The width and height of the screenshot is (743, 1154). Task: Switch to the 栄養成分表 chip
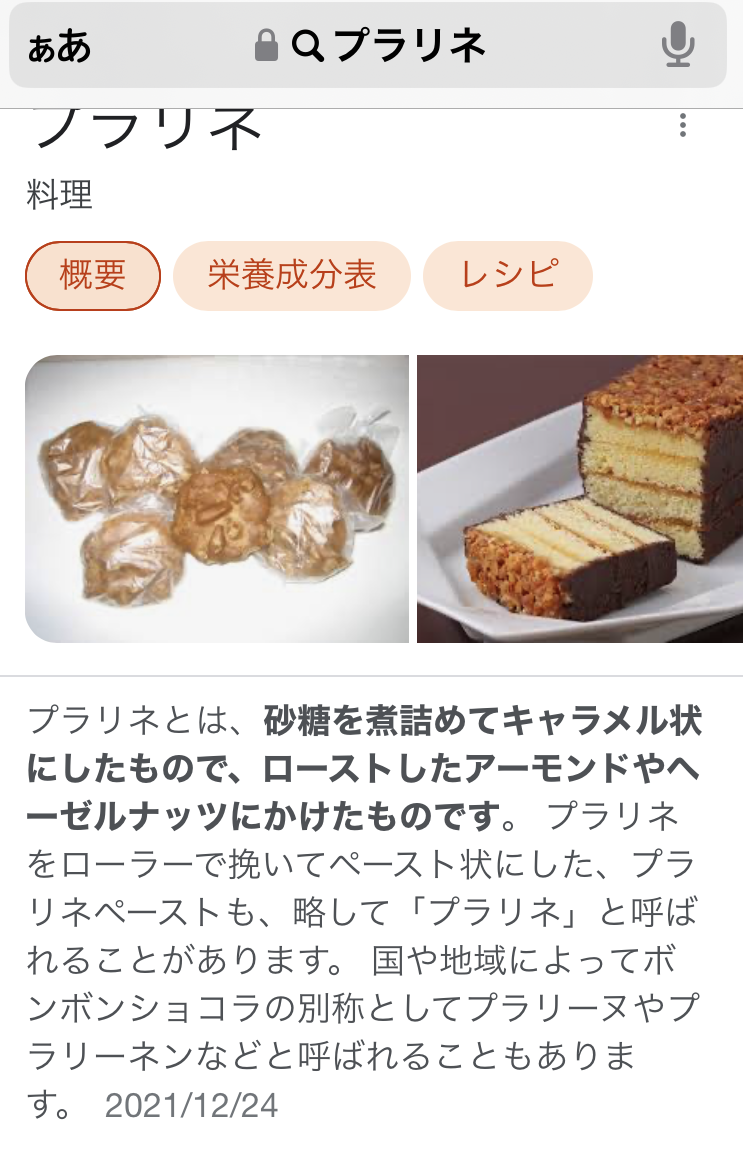(x=292, y=275)
